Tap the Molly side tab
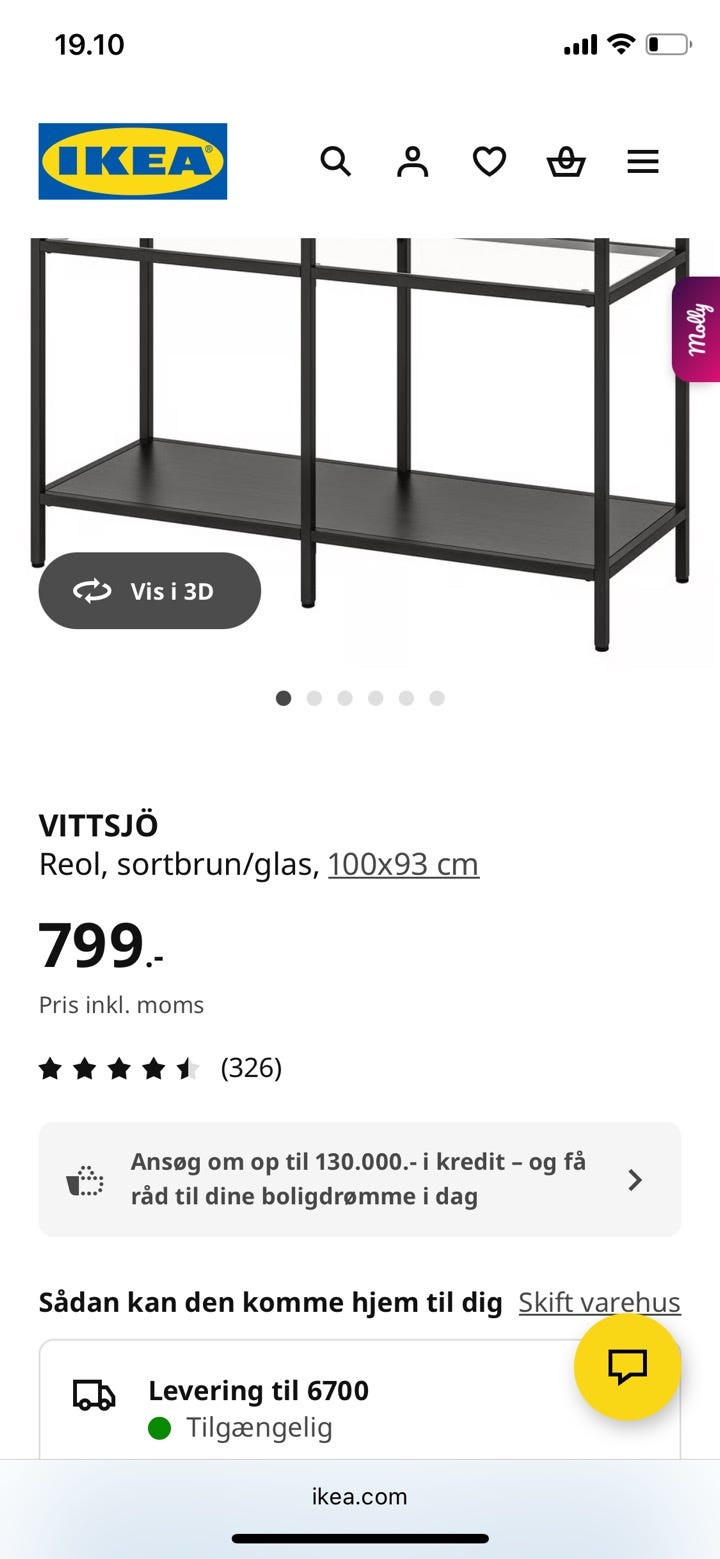This screenshot has height=1559, width=720. pos(697,329)
